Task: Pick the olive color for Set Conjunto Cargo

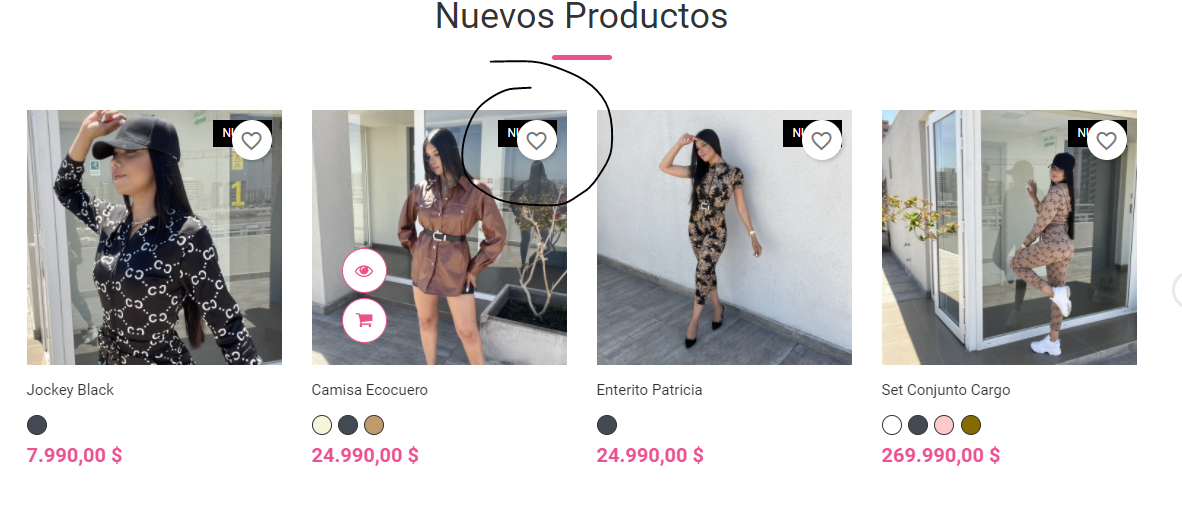Action: [x=970, y=425]
